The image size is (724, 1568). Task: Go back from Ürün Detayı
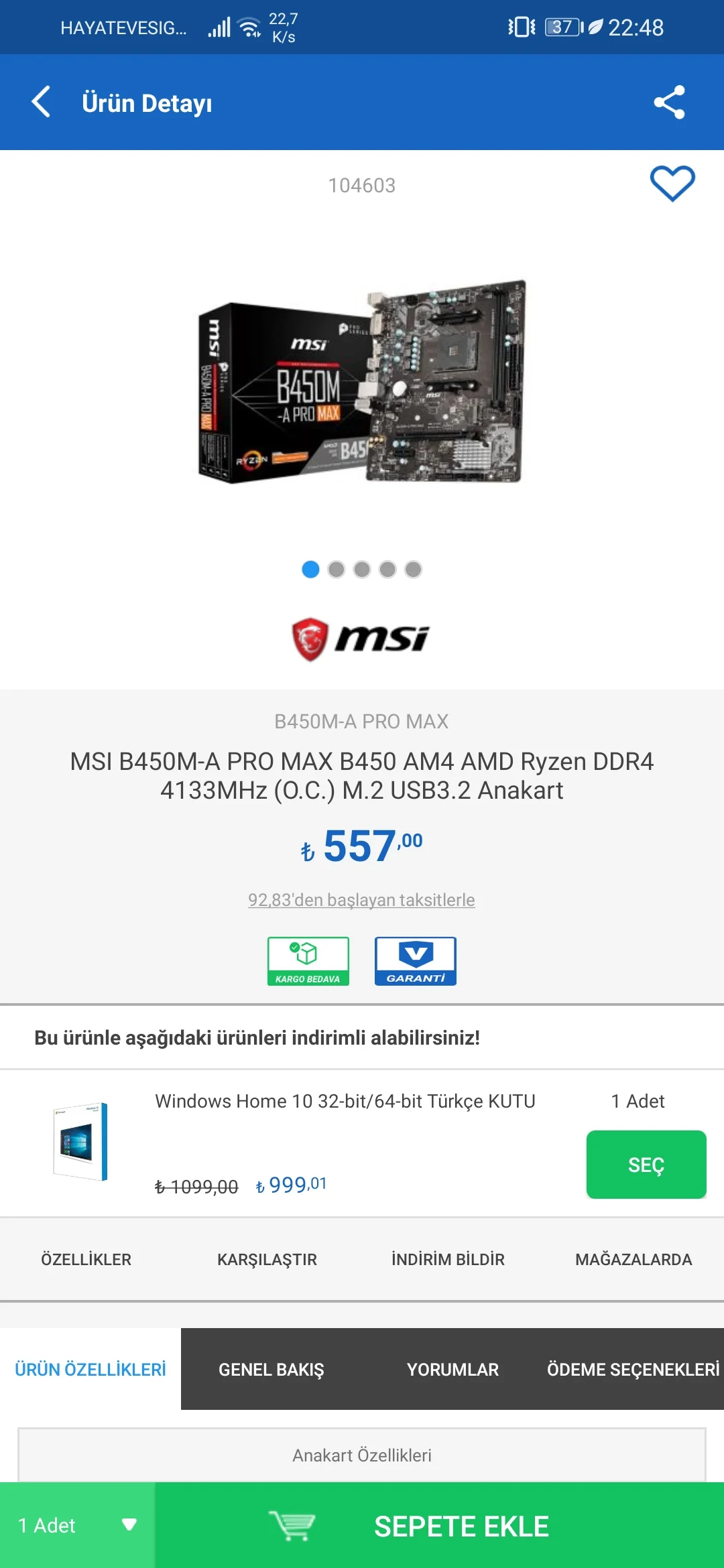[42, 102]
